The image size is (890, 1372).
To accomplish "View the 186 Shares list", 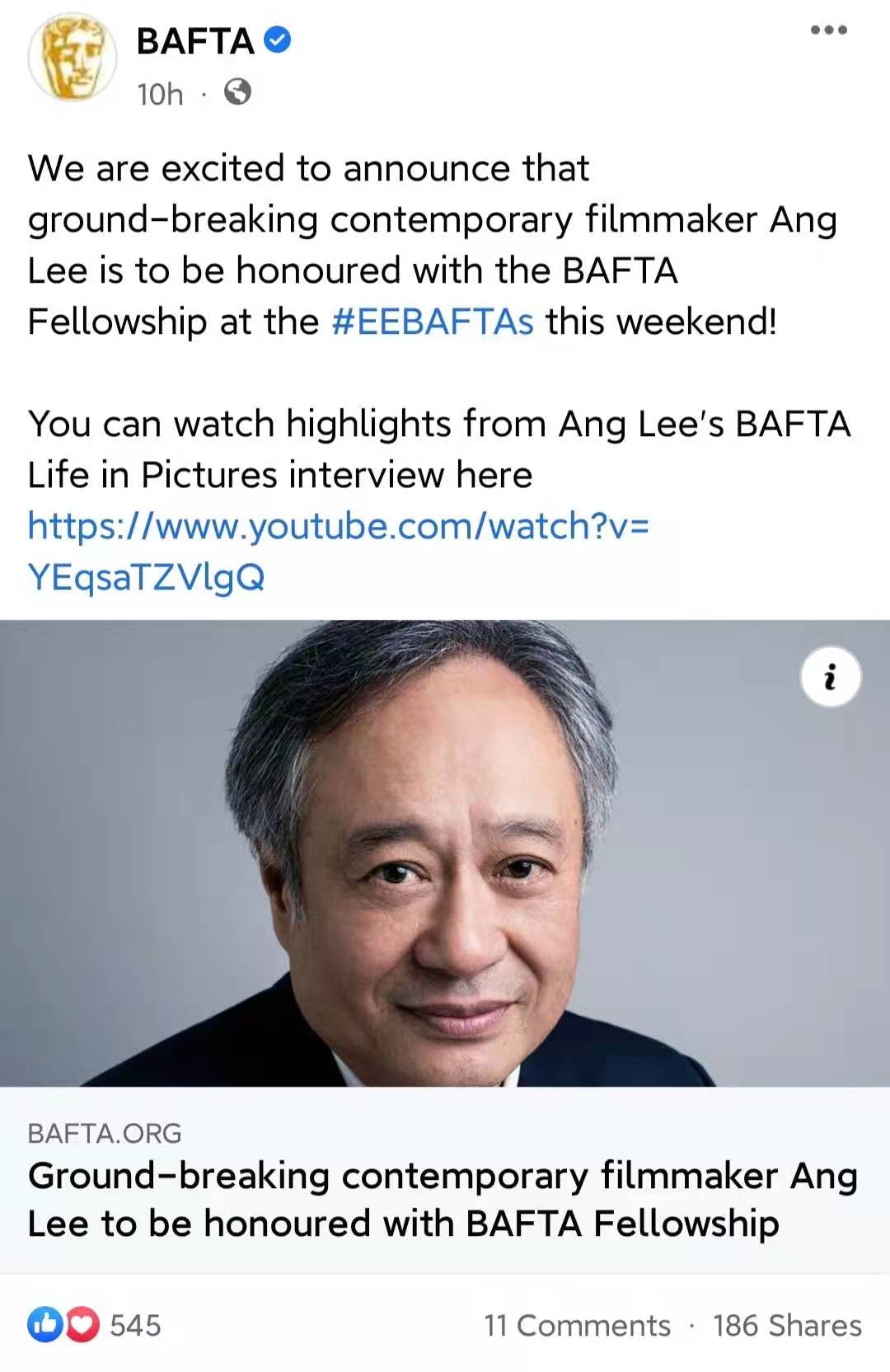I will pos(787,1325).
